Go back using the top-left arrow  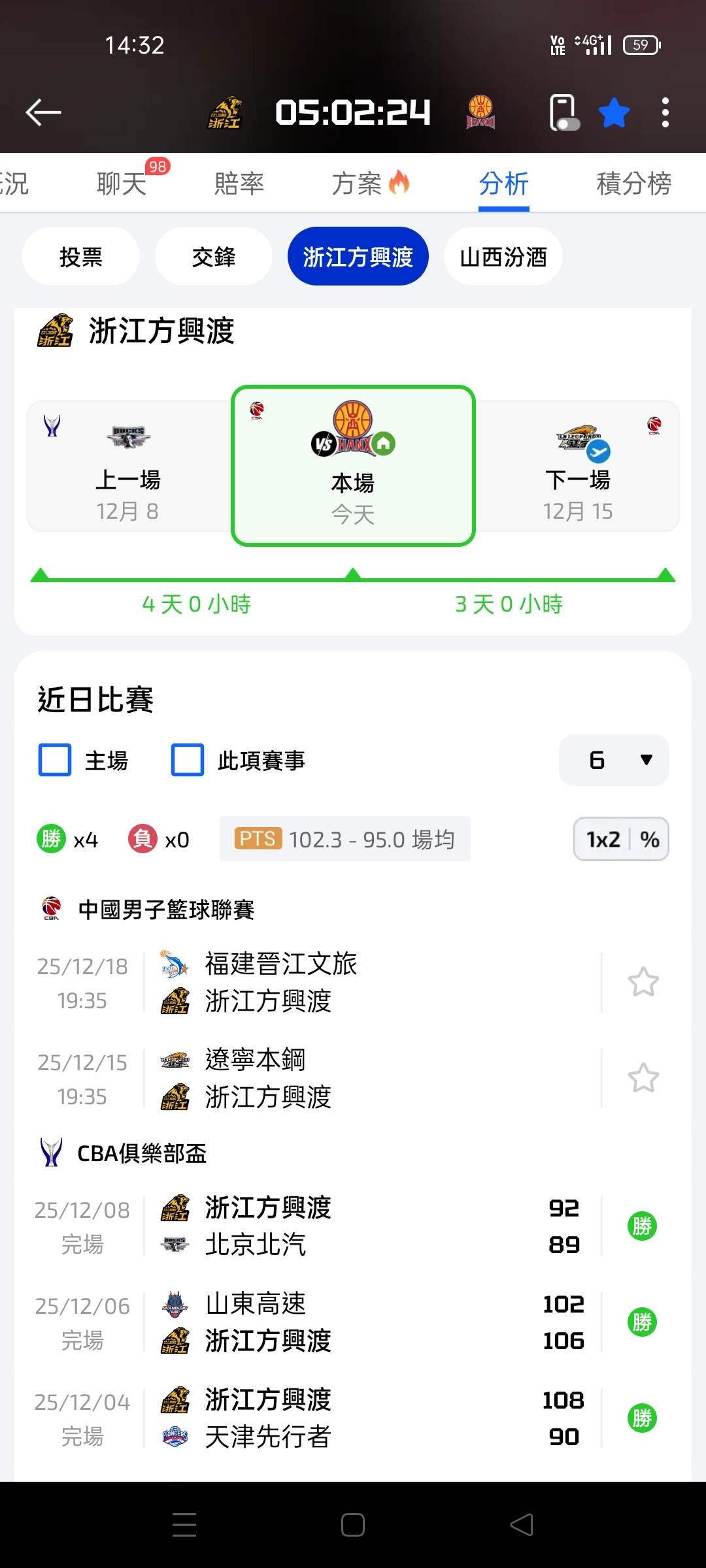pos(43,112)
